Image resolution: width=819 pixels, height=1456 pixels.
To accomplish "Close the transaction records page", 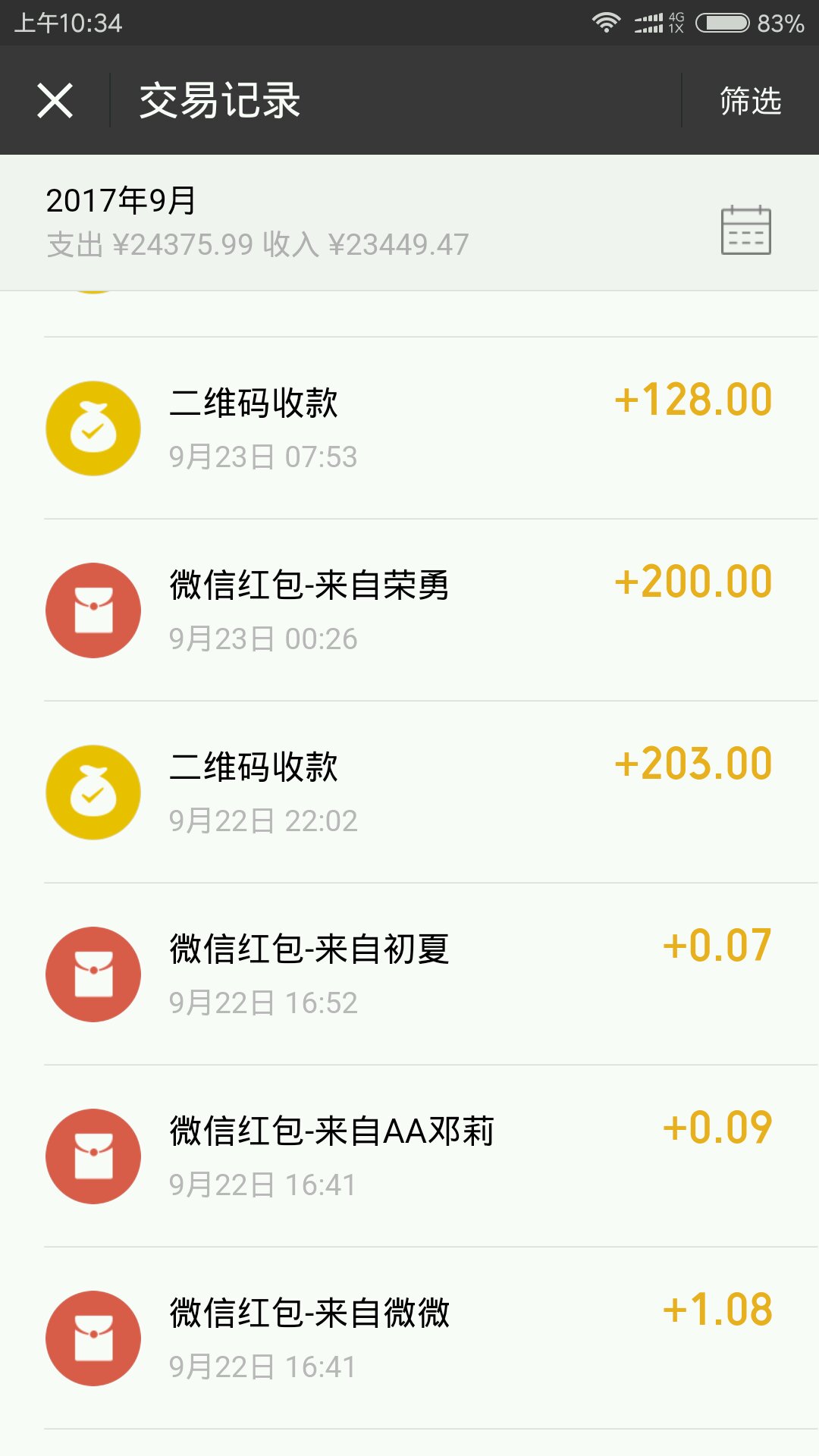I will [55, 101].
